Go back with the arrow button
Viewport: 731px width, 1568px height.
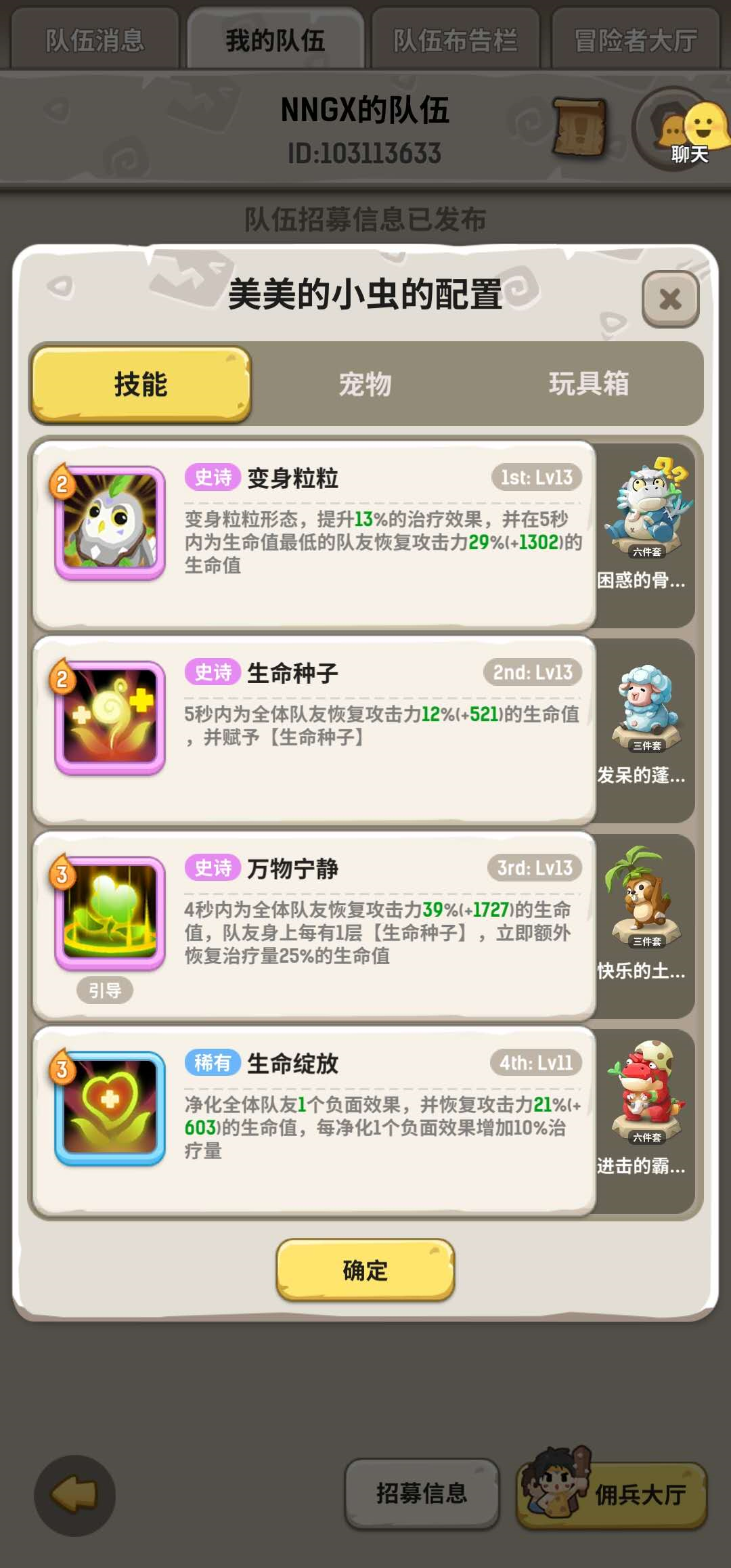74,1495
